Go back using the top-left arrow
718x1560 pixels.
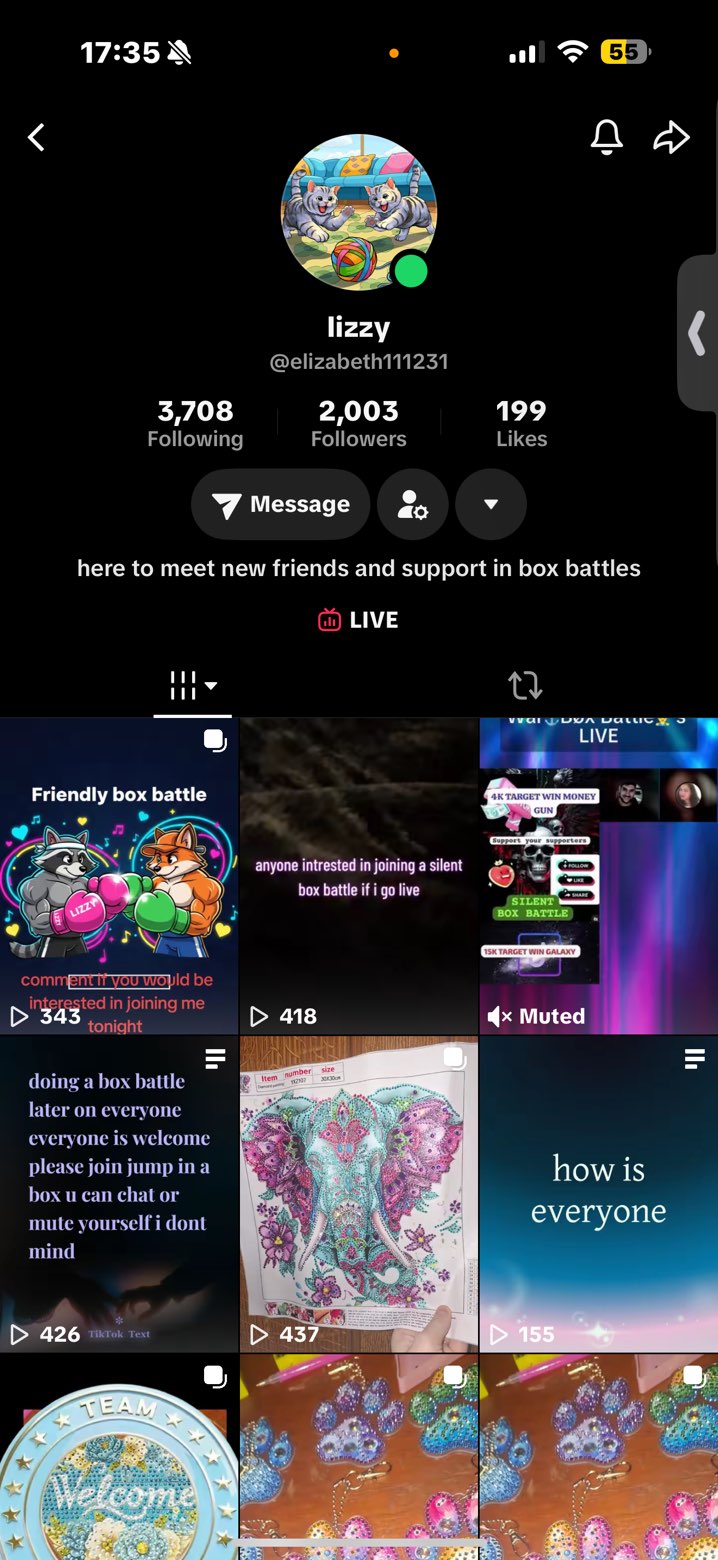tap(37, 137)
